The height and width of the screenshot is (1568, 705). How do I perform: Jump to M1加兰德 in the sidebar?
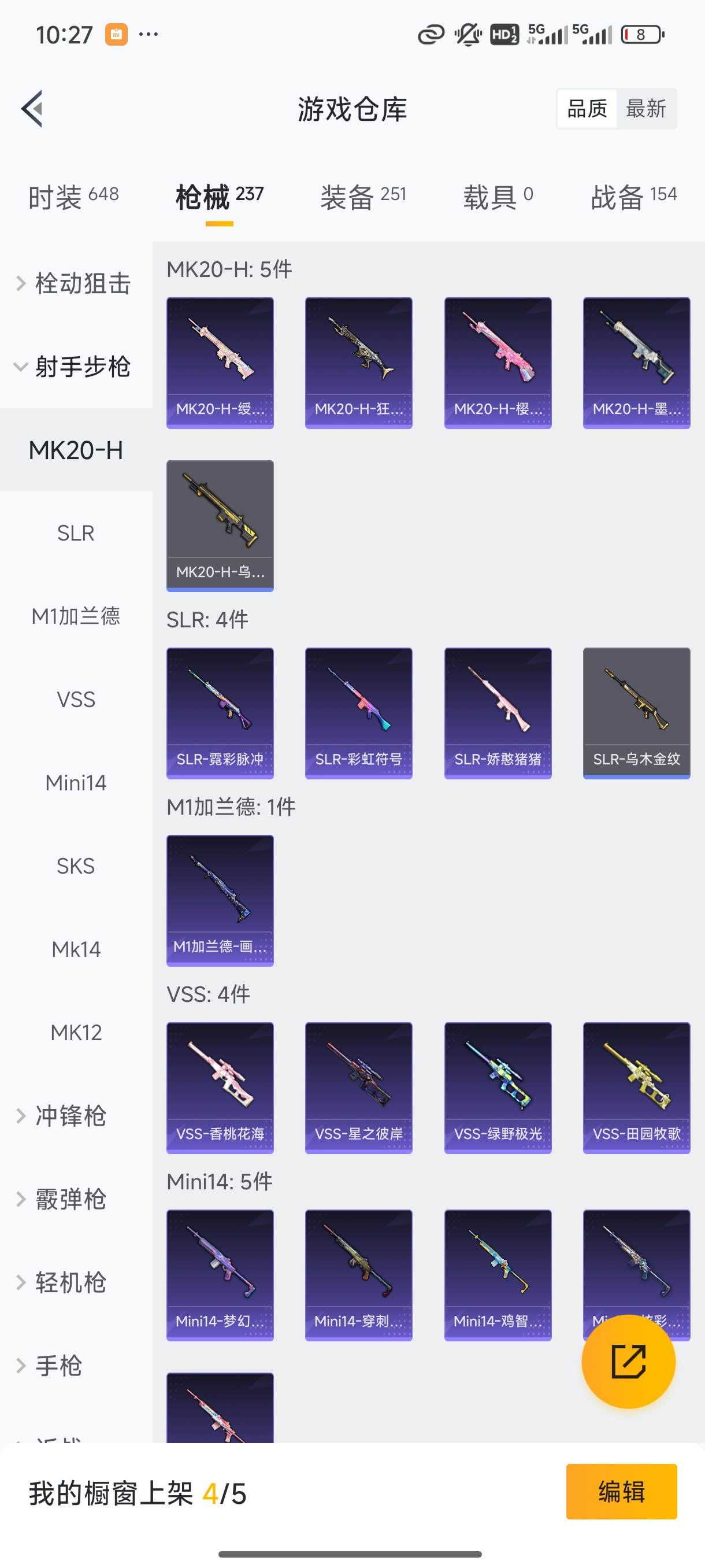76,616
